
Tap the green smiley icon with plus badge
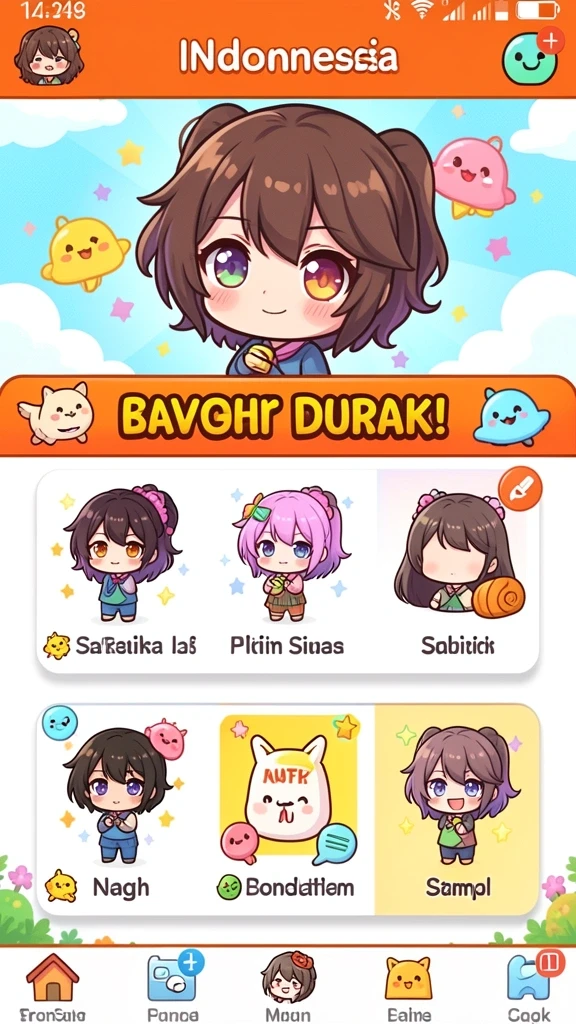pos(531,58)
